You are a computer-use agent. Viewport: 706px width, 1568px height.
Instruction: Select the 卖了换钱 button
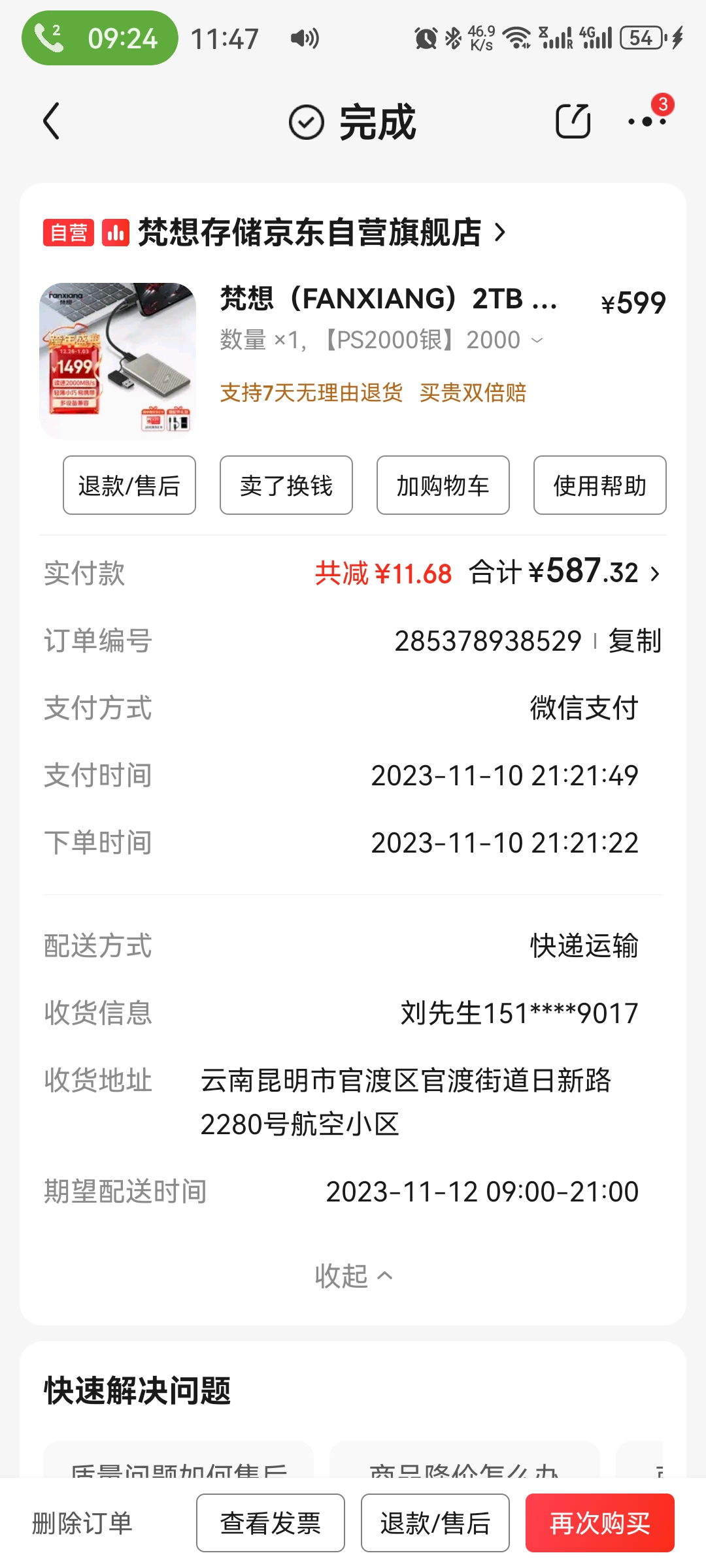[286, 485]
